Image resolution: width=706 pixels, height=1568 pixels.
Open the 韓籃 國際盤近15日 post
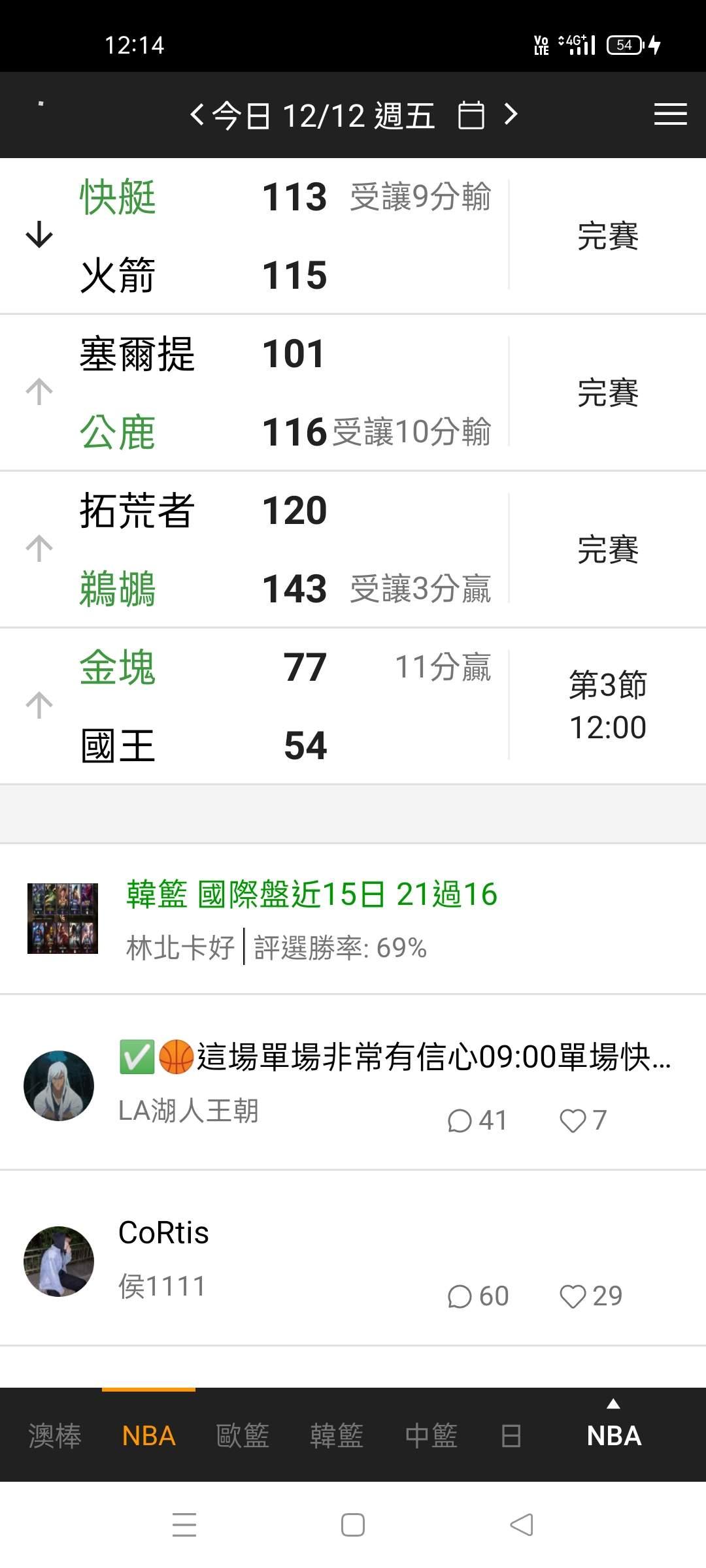pyautogui.click(x=353, y=919)
